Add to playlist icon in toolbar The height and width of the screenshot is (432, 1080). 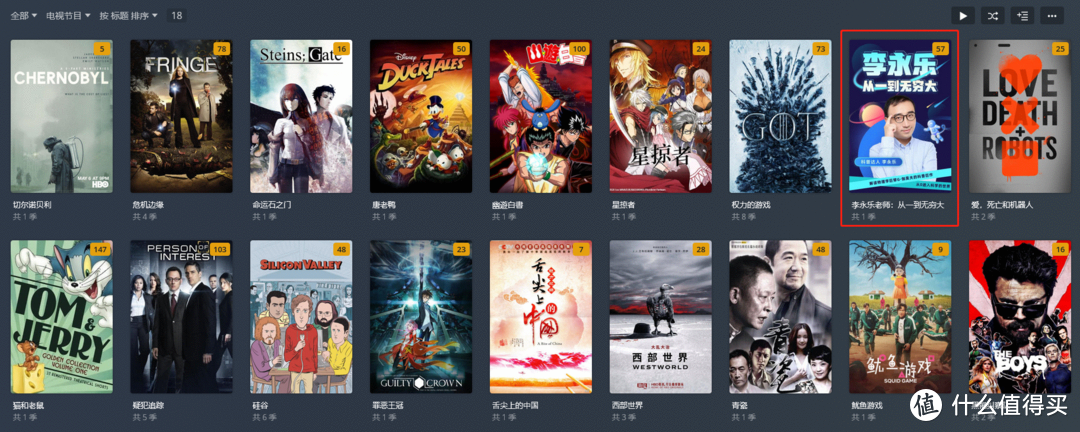pos(1021,16)
